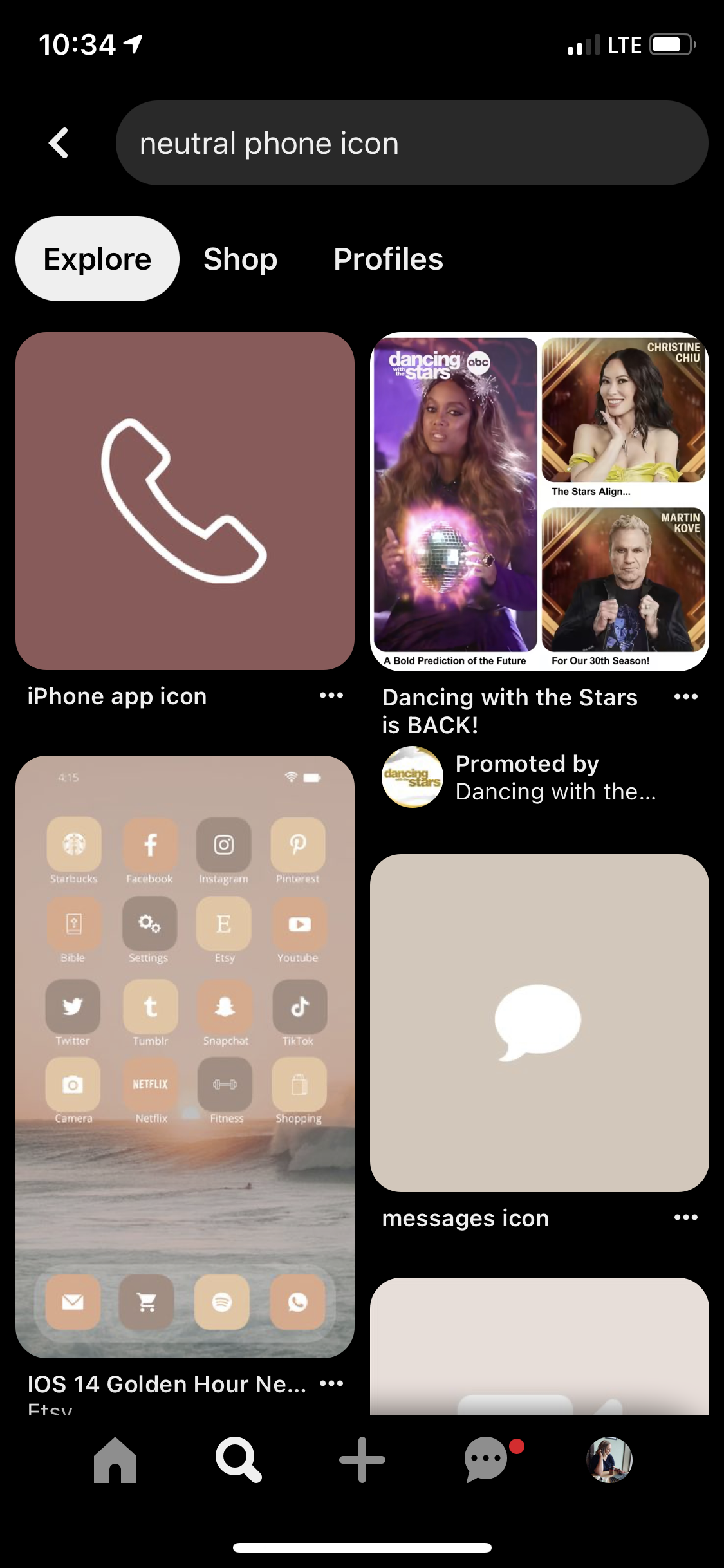Go to the Home feed
The image size is (724, 1568).
115,1459
